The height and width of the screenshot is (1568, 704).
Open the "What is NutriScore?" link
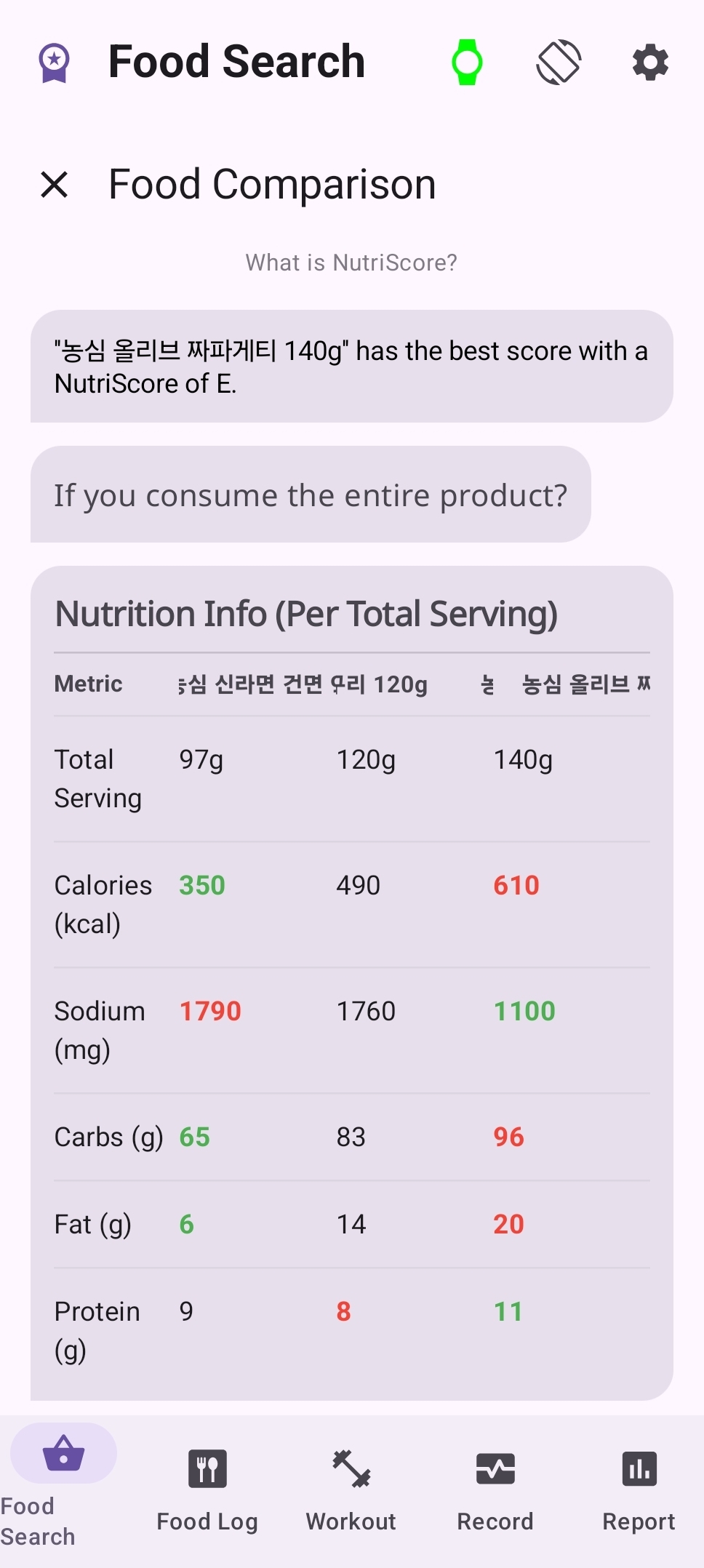pos(351,263)
